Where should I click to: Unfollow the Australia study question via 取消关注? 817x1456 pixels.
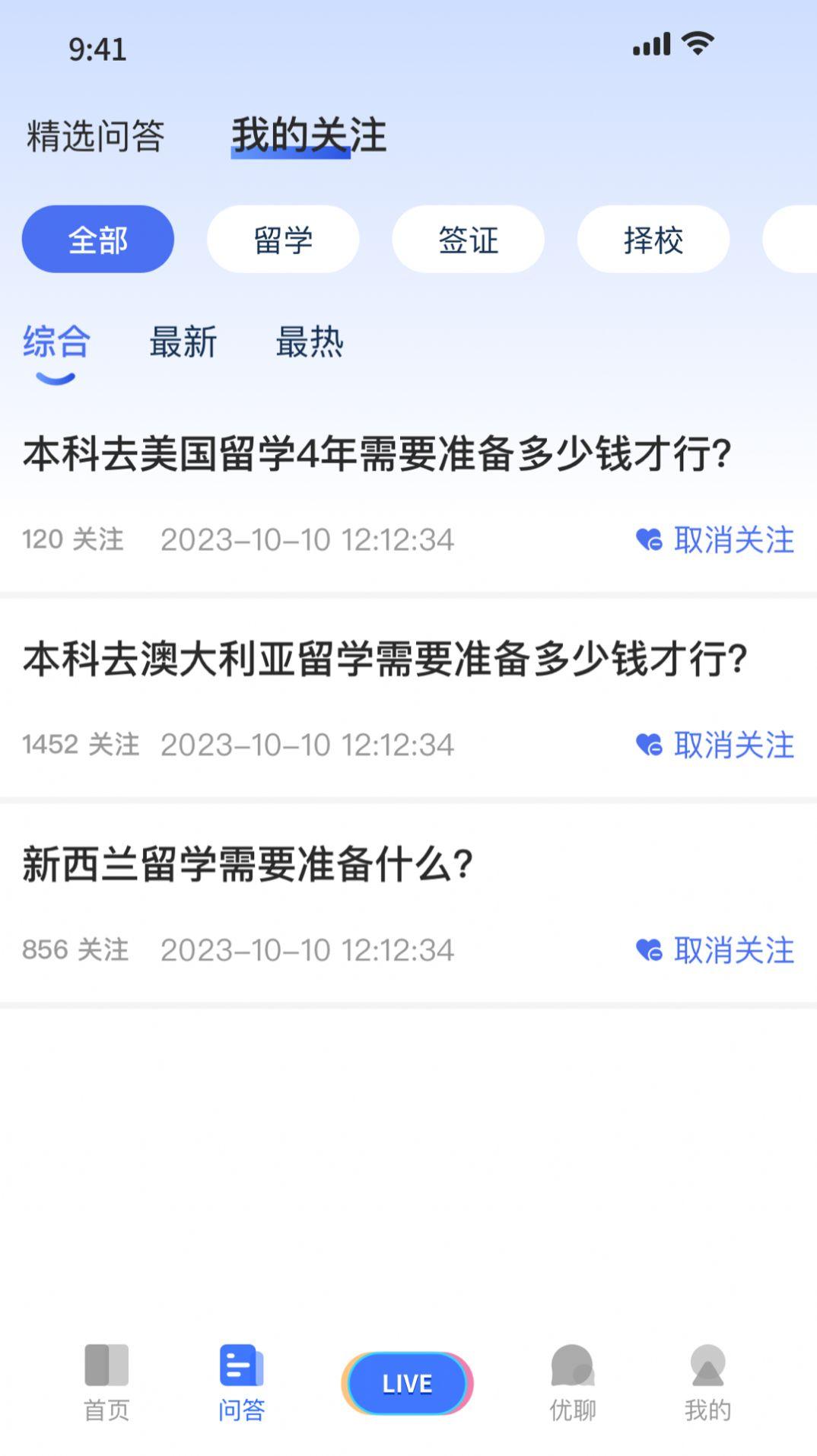tap(732, 744)
